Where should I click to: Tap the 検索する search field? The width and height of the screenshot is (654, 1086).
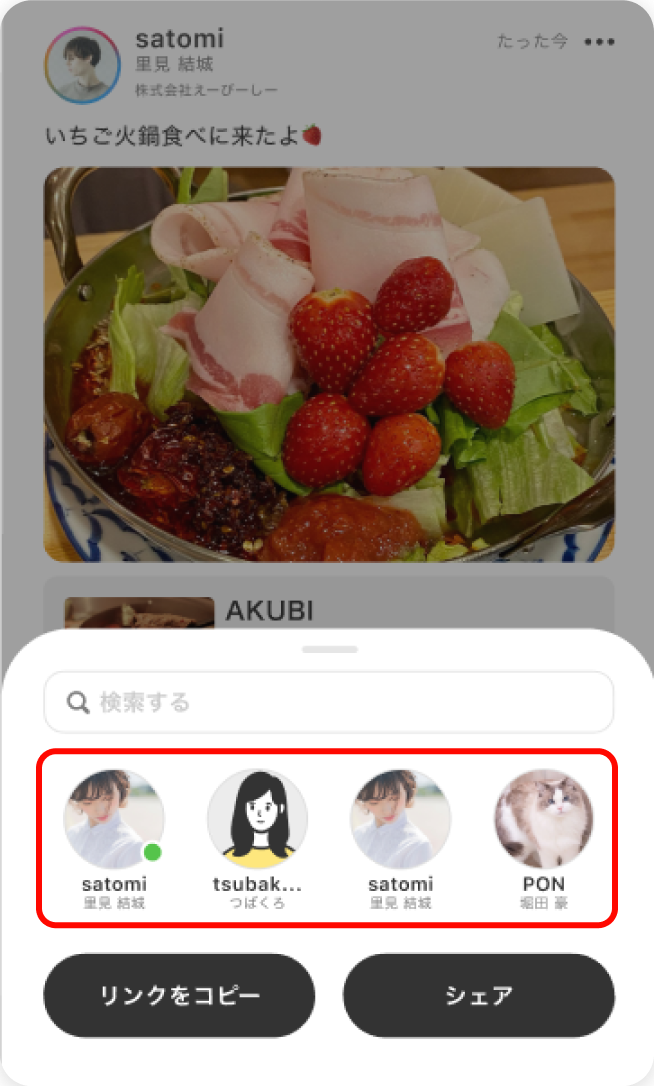328,702
